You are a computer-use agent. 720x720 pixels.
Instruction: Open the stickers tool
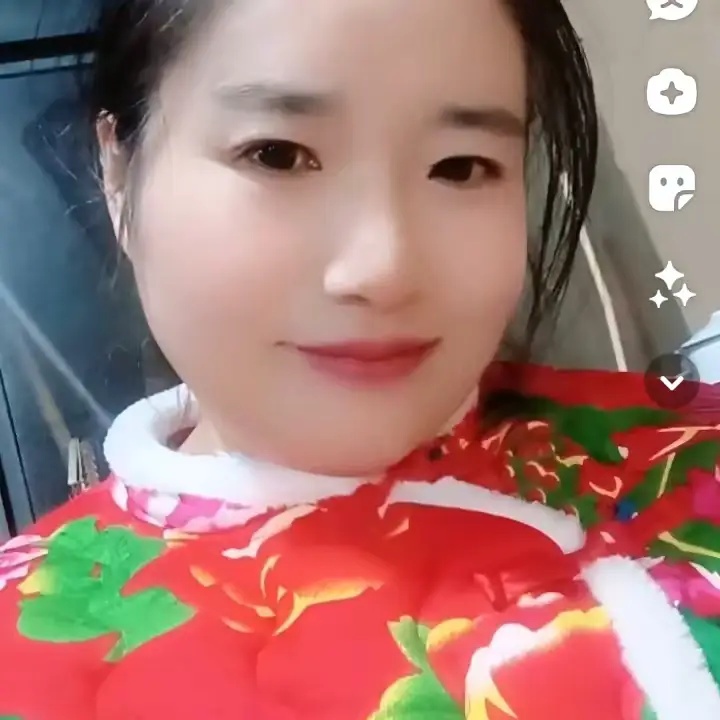pyautogui.click(x=671, y=188)
